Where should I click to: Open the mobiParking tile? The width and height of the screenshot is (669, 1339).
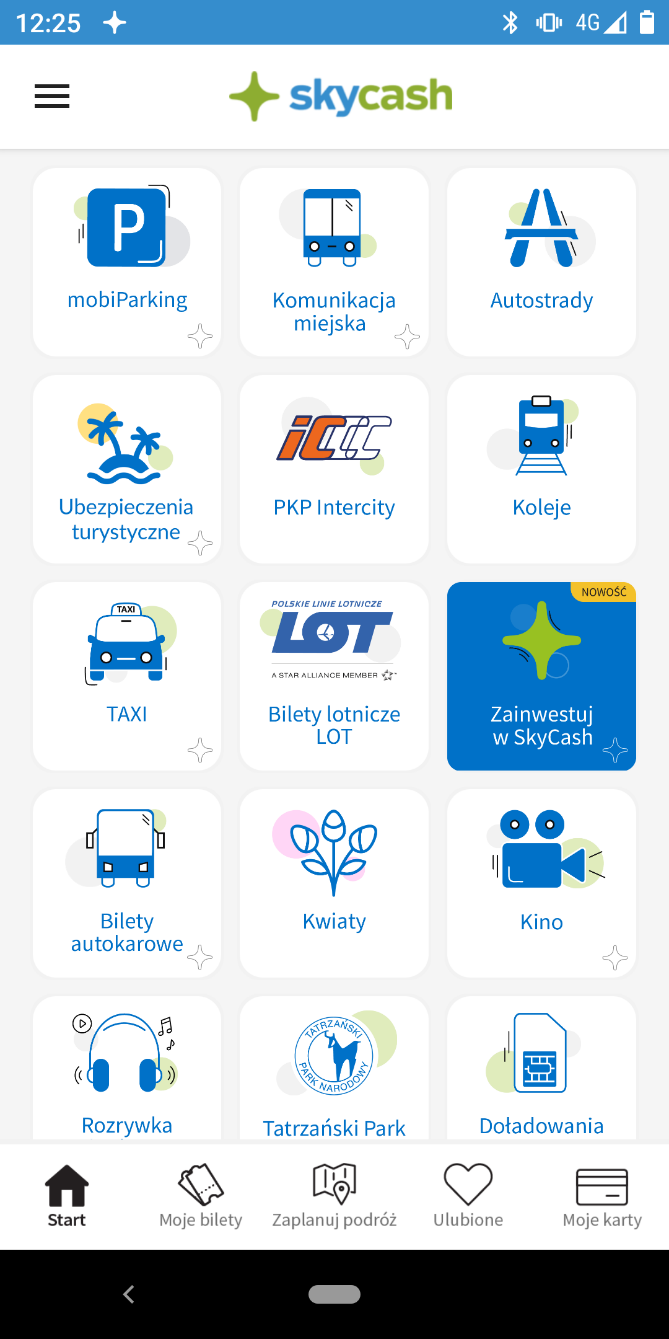[127, 262]
